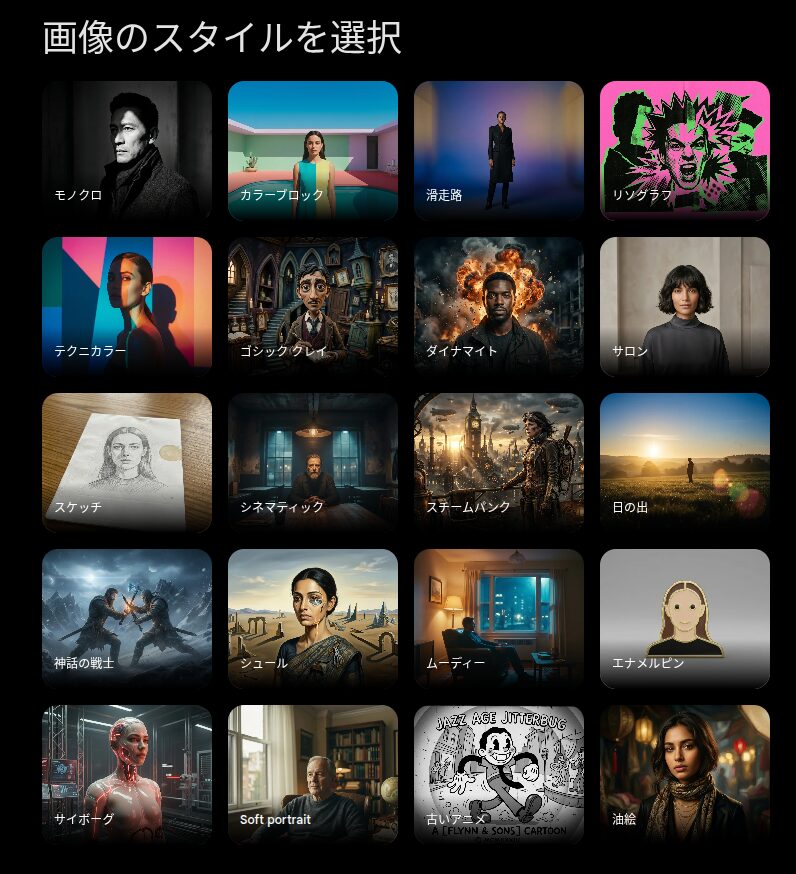Pick the 滑走路 image style
Viewport: 796px width, 874px height.
(499, 150)
